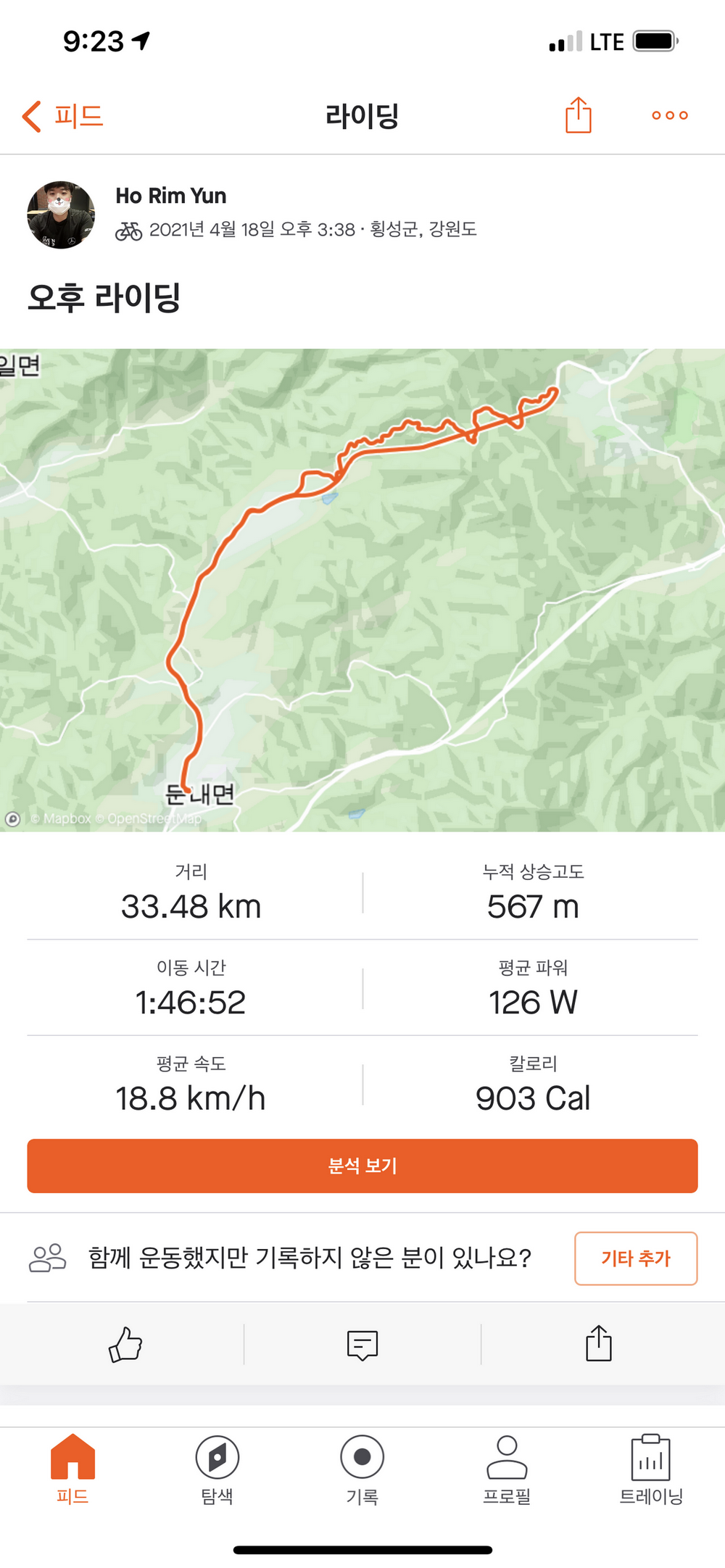Open Ho Rim Yun's profile picture
This screenshot has width=725, height=1568.
pyautogui.click(x=61, y=215)
